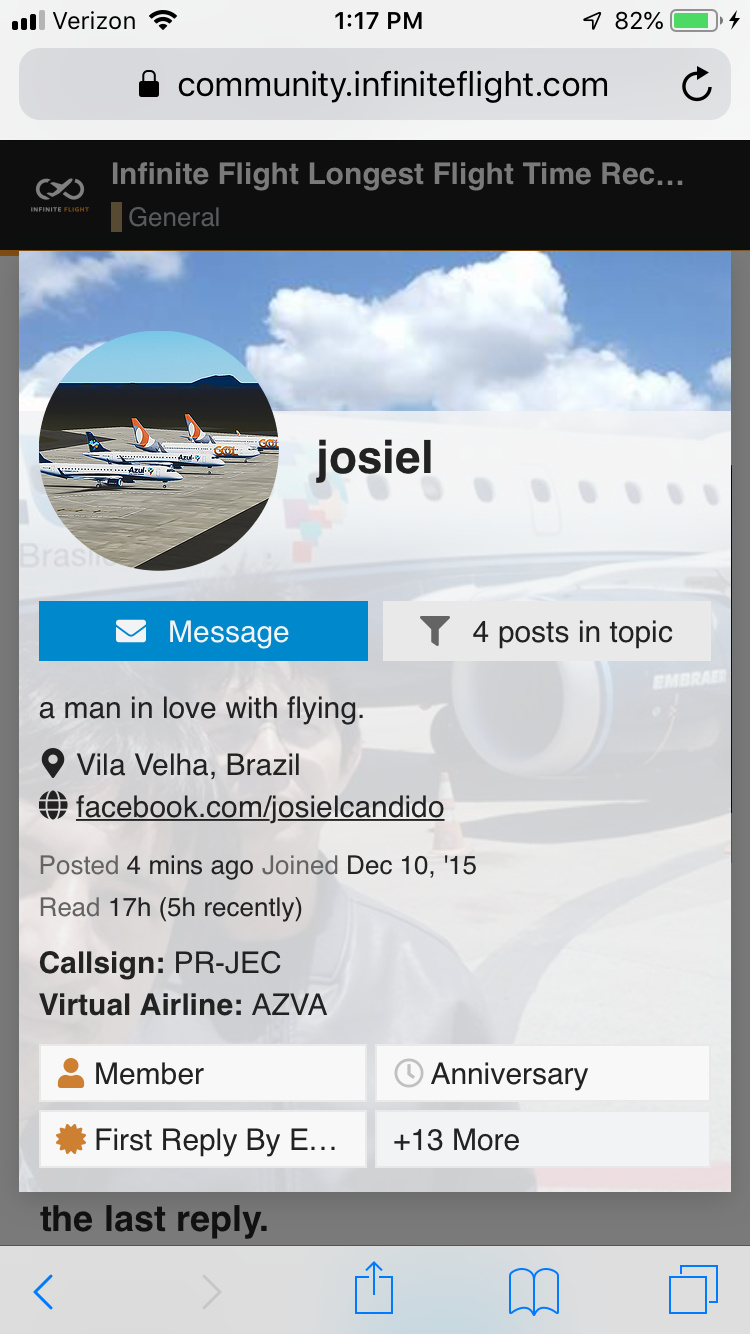Visit the facebook.com/josielcandido link
750x1334 pixels.
259,807
